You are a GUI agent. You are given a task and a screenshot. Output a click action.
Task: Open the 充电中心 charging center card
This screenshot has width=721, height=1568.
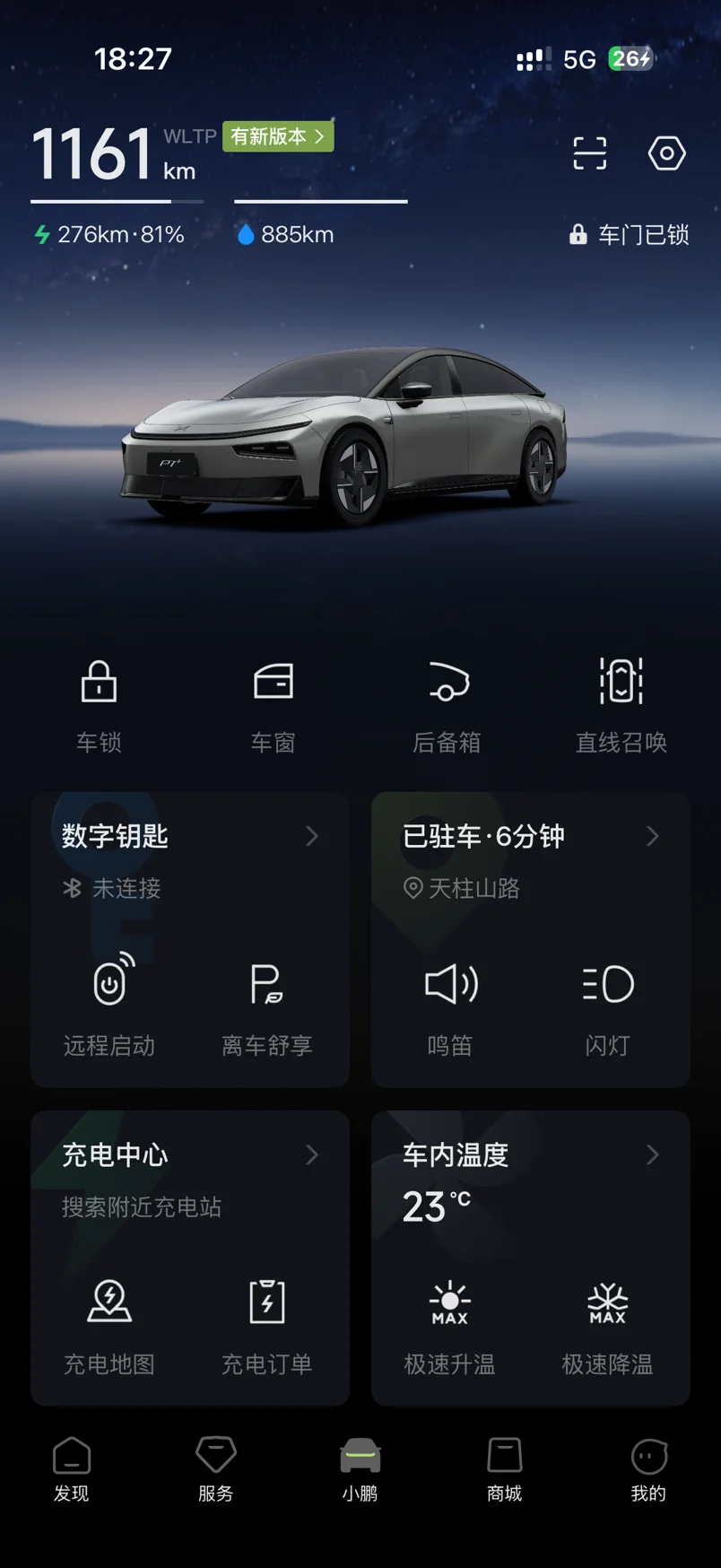coord(188,1155)
